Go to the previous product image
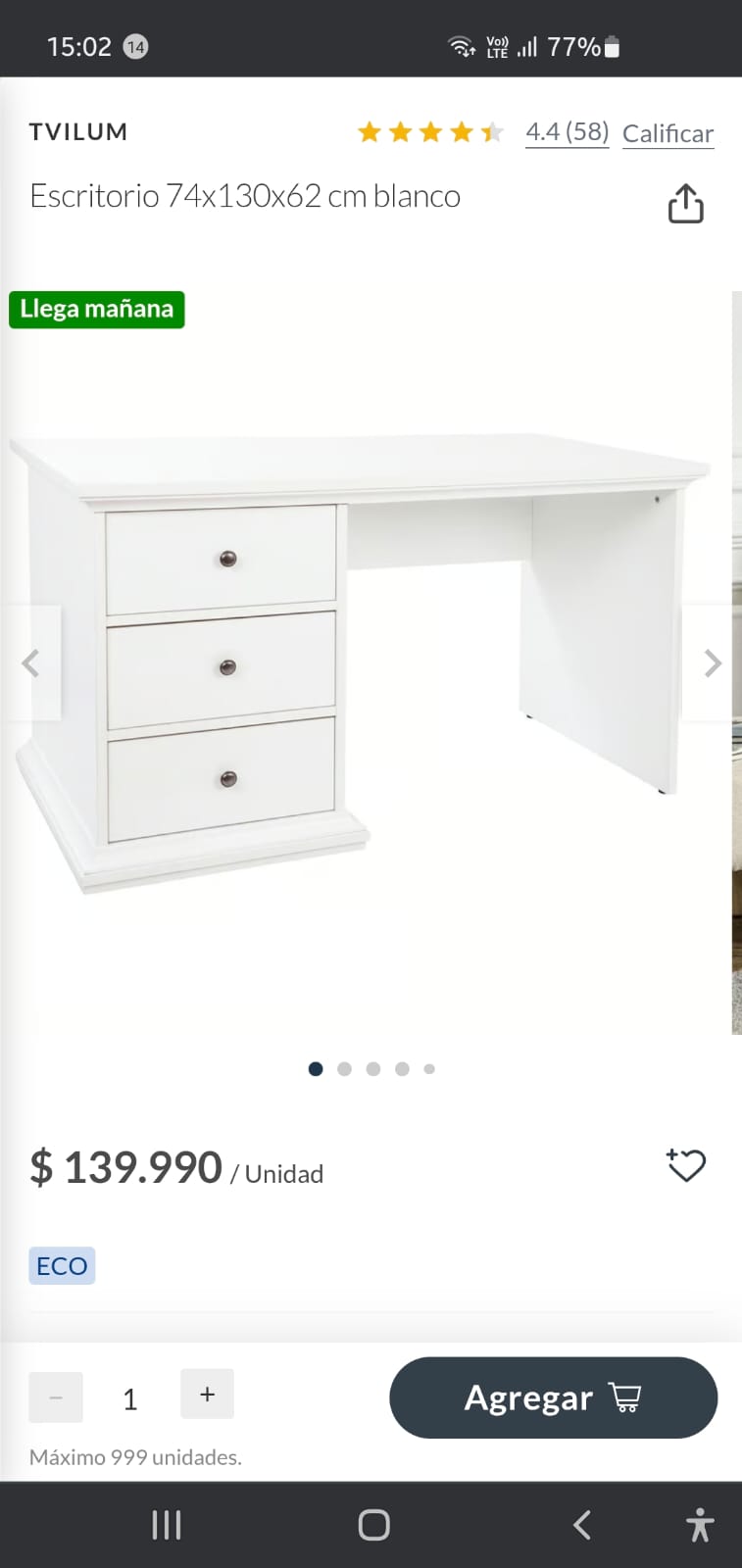 [30, 663]
